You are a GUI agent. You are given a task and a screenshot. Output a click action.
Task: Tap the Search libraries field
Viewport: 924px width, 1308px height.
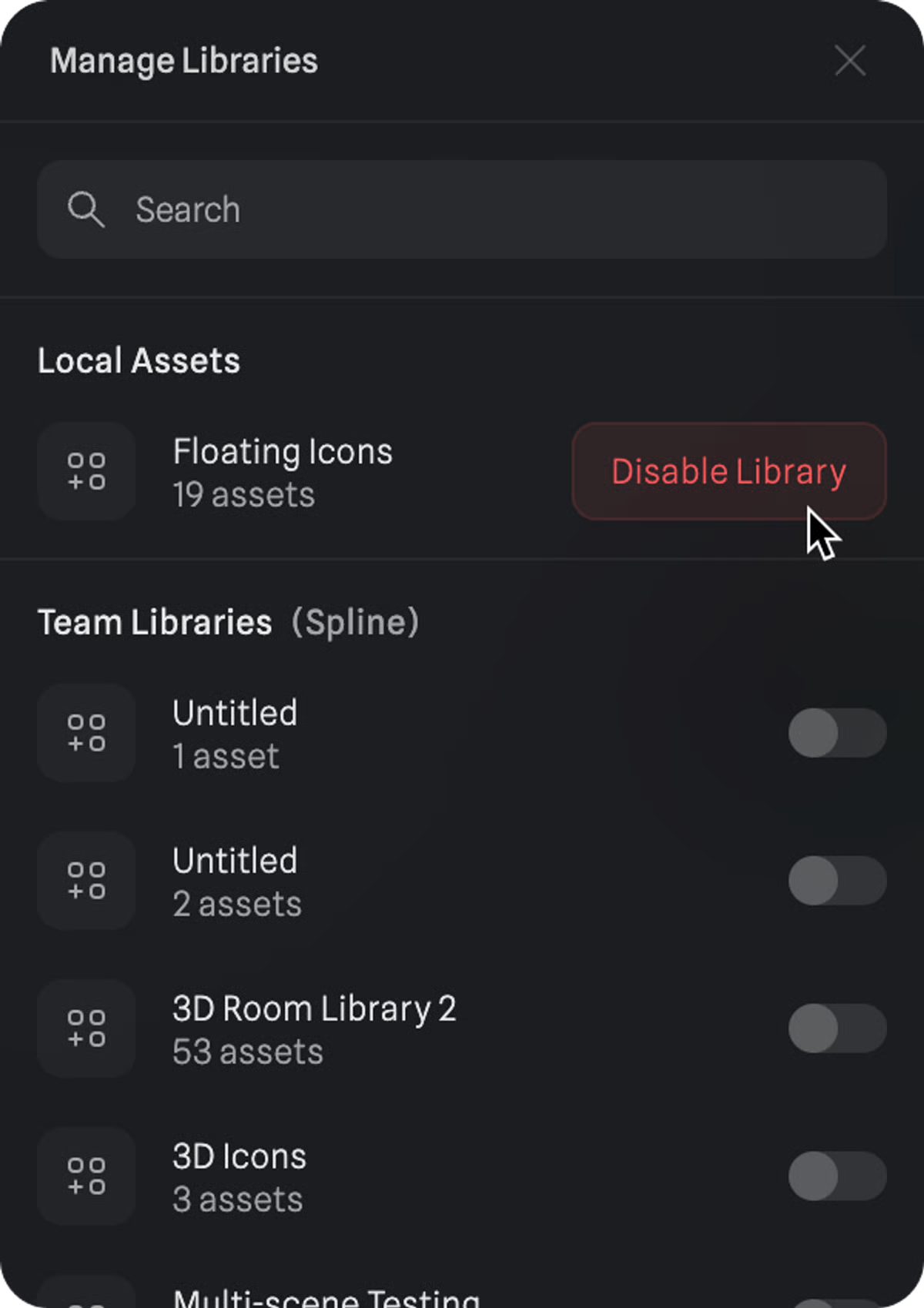pyautogui.click(x=462, y=209)
